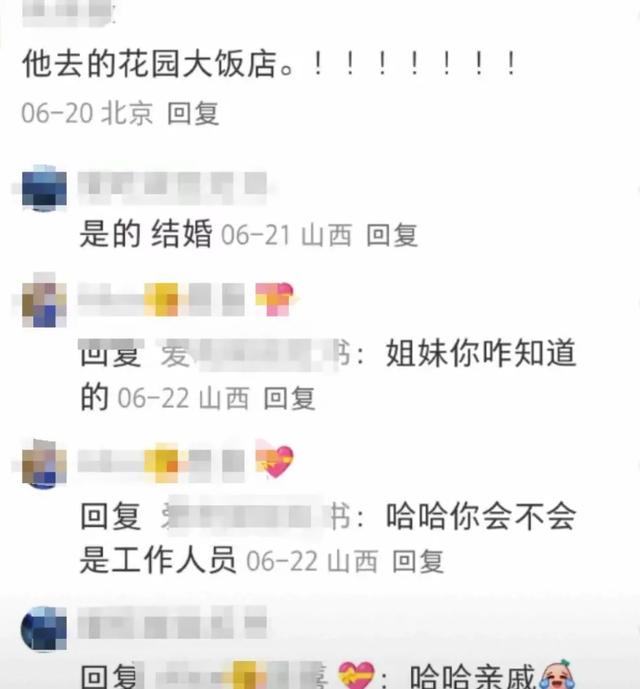
Task: Reply to the 是的 结婚 comment
Action: pos(391,236)
